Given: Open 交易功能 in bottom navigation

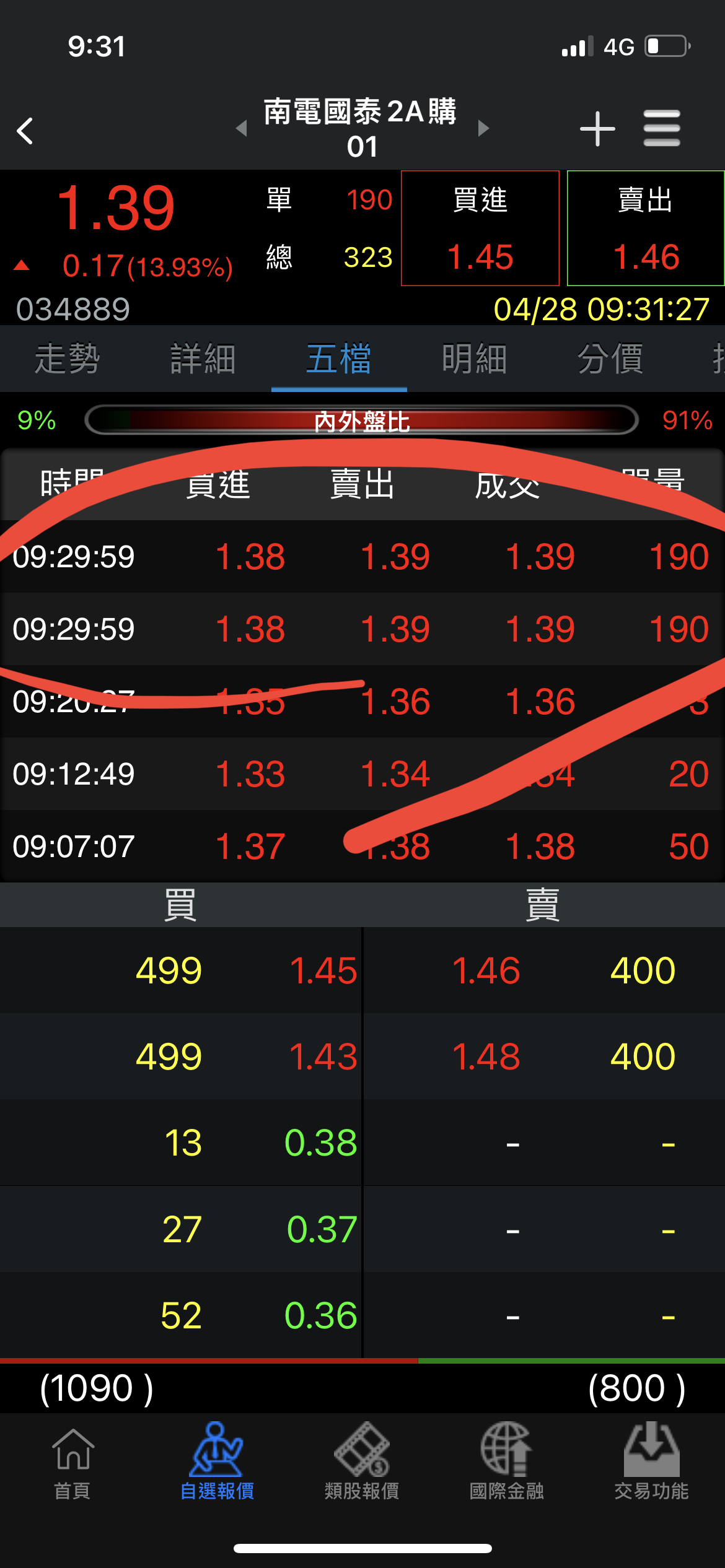Looking at the screenshot, I should 651,1461.
